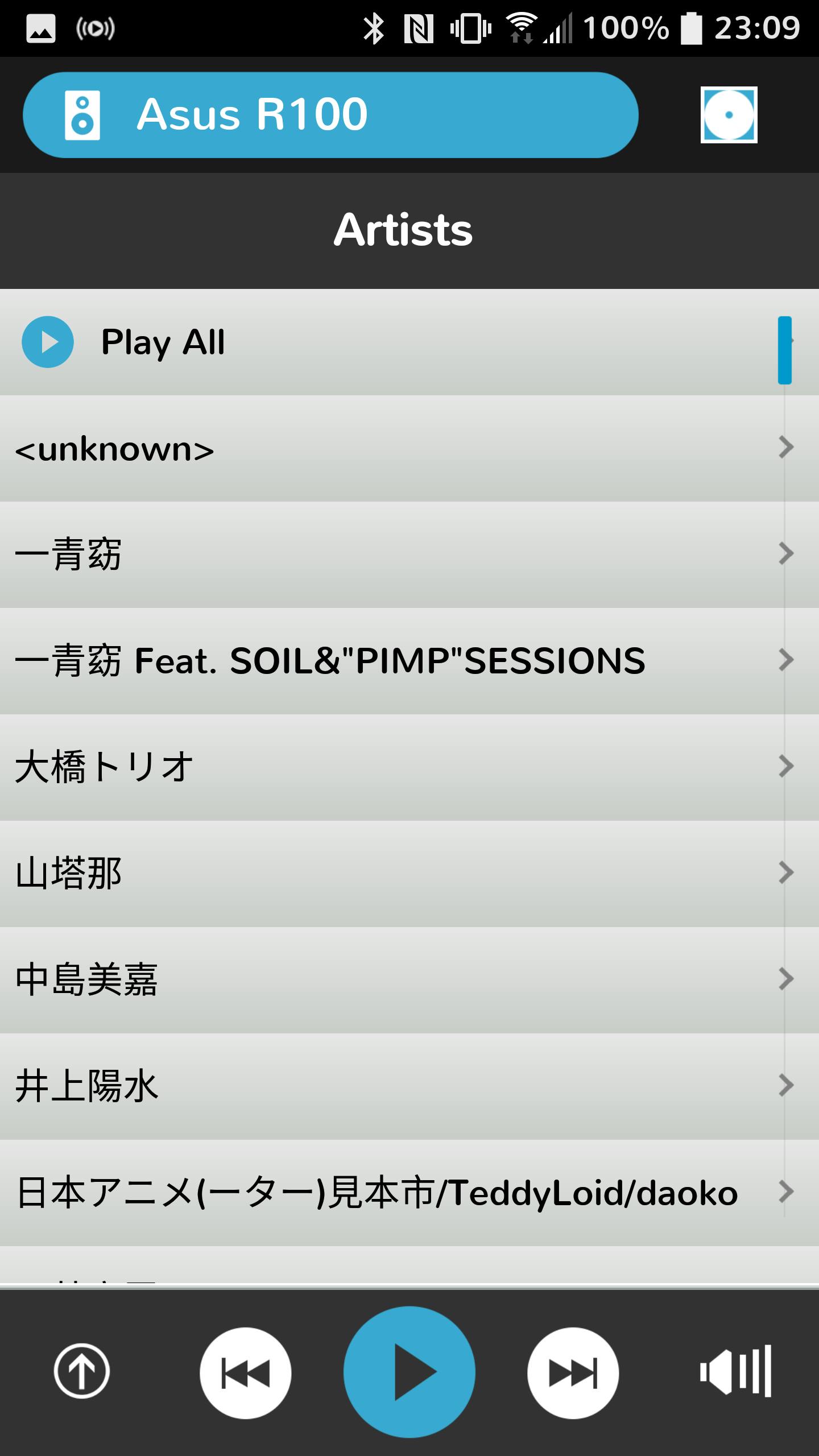Open 一青窈 Feat. SOIL&"PIMP"SESSIONS
Image resolution: width=819 pixels, height=1456 pixels.
coord(398,661)
